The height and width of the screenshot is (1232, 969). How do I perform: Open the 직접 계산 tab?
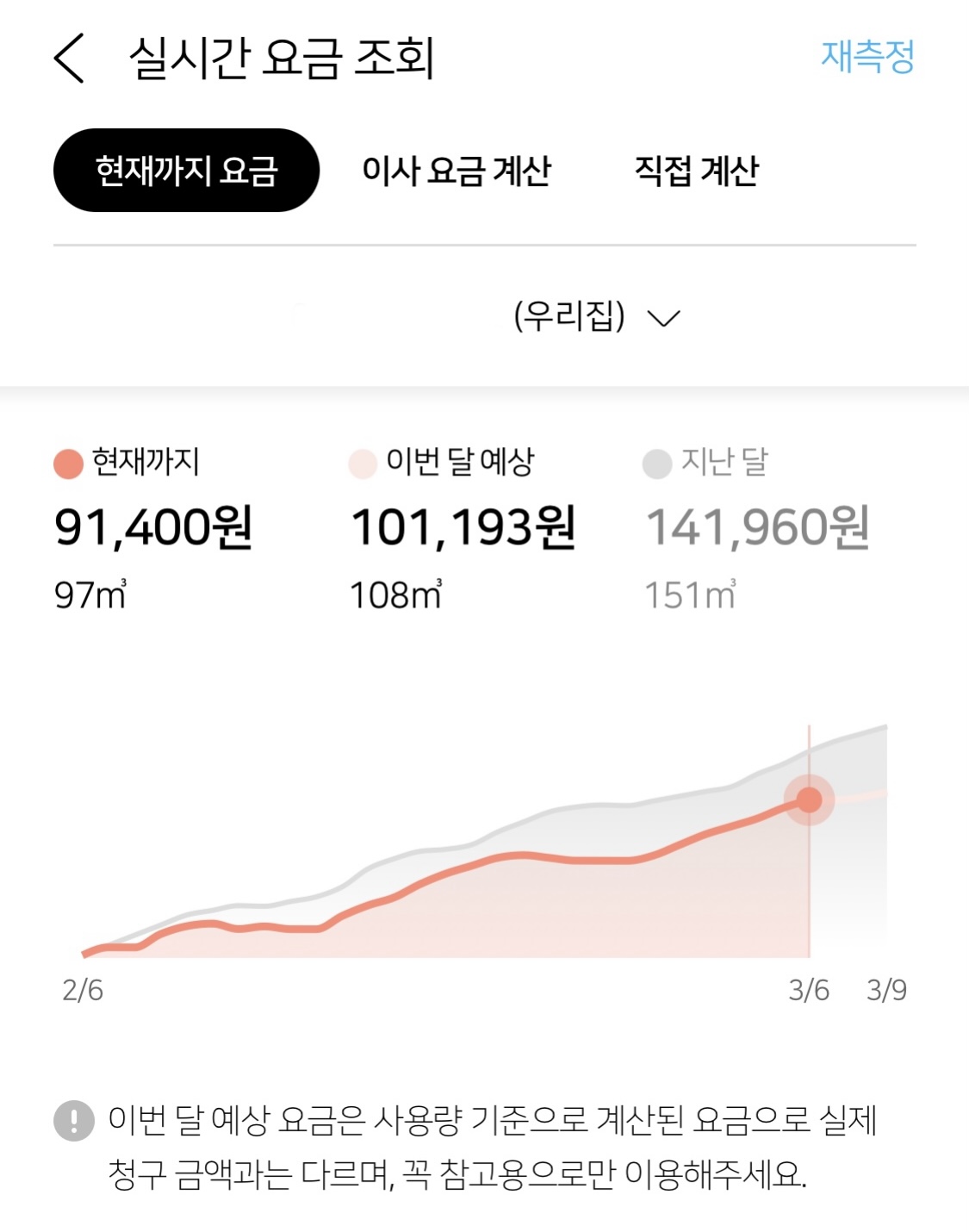696,171
